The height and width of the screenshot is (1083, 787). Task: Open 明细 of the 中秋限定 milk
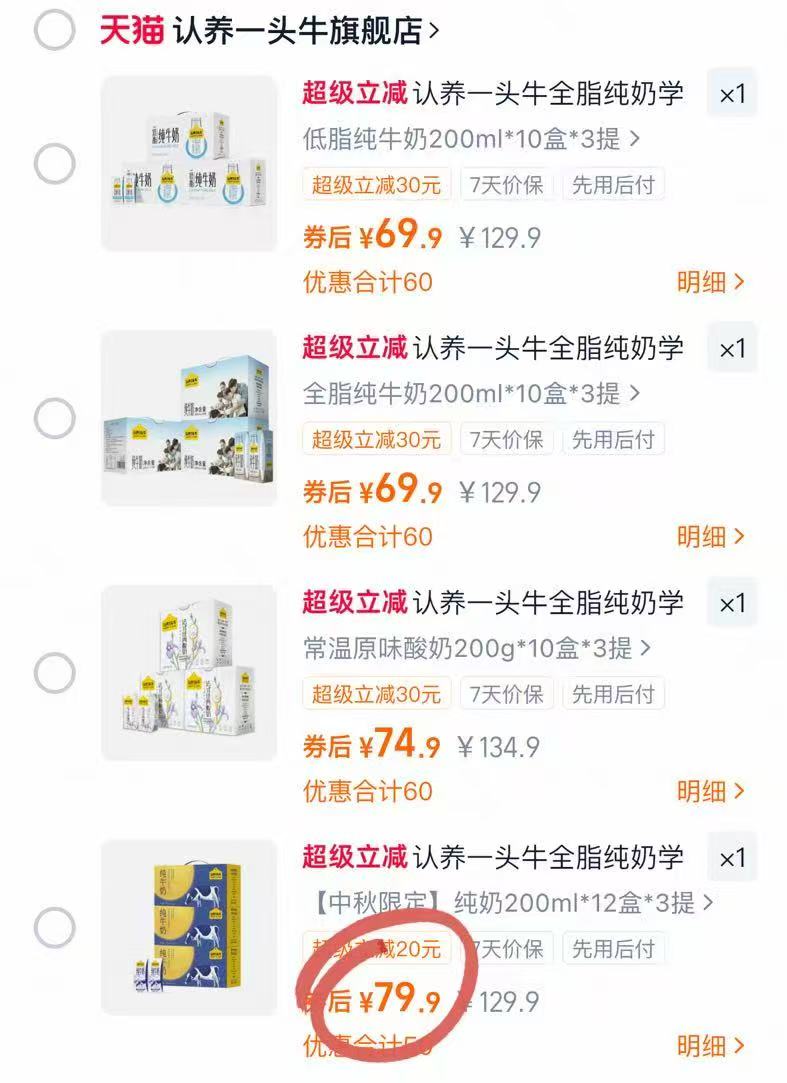pyautogui.click(x=706, y=1044)
